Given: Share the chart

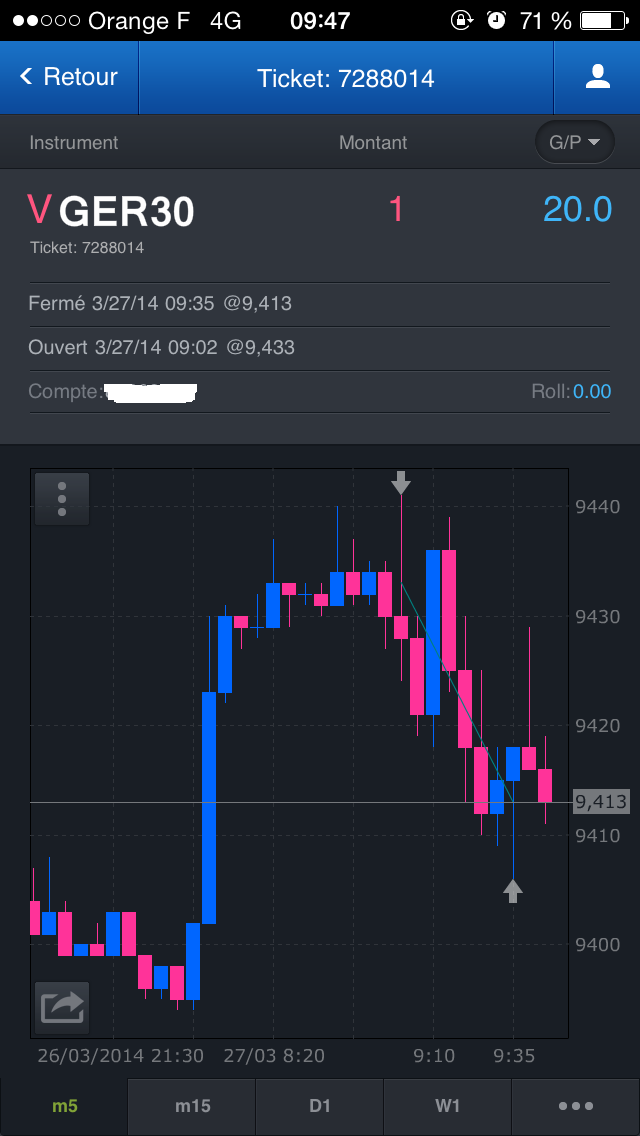Looking at the screenshot, I should point(62,1007).
